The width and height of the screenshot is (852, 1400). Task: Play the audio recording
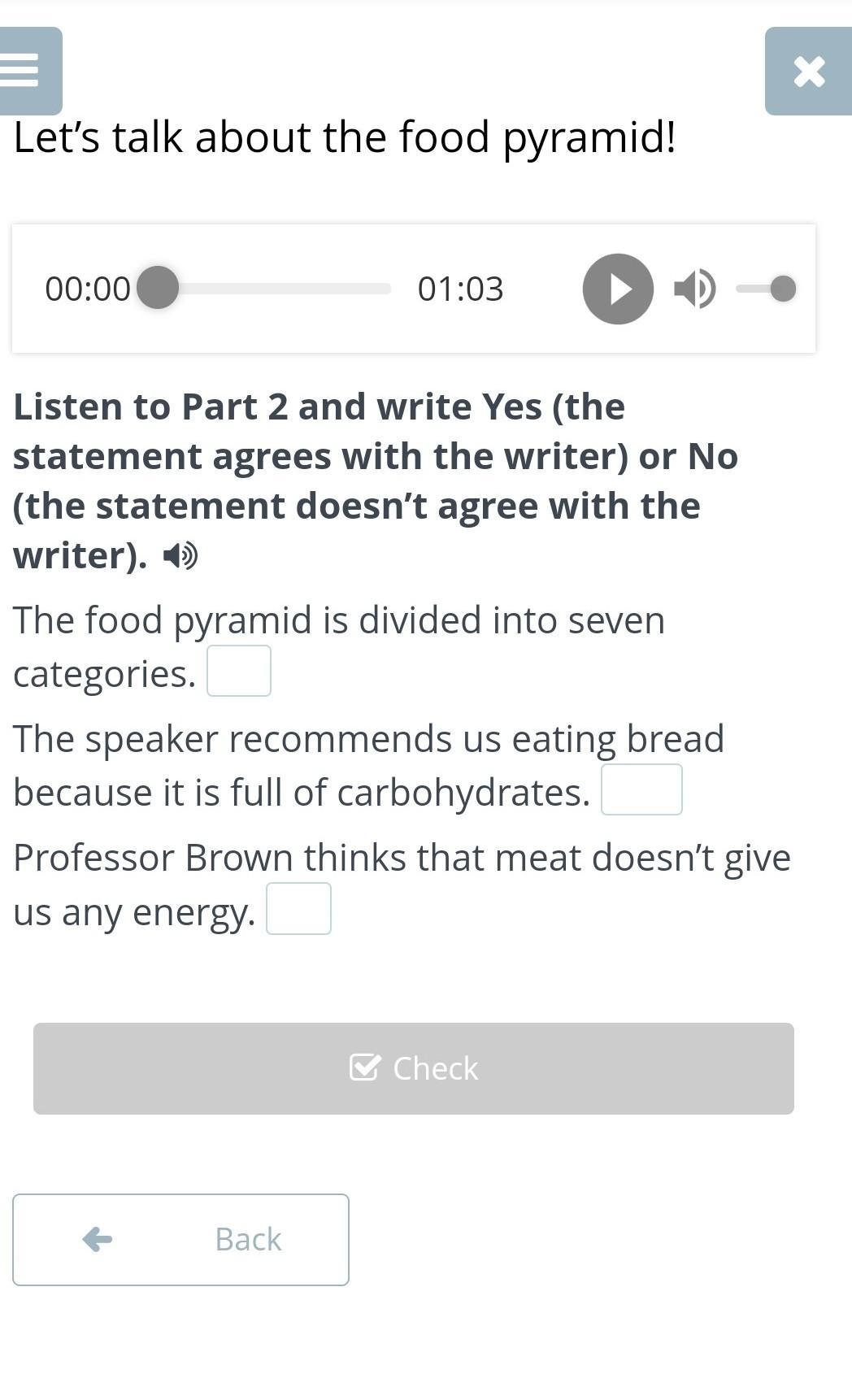pos(618,289)
